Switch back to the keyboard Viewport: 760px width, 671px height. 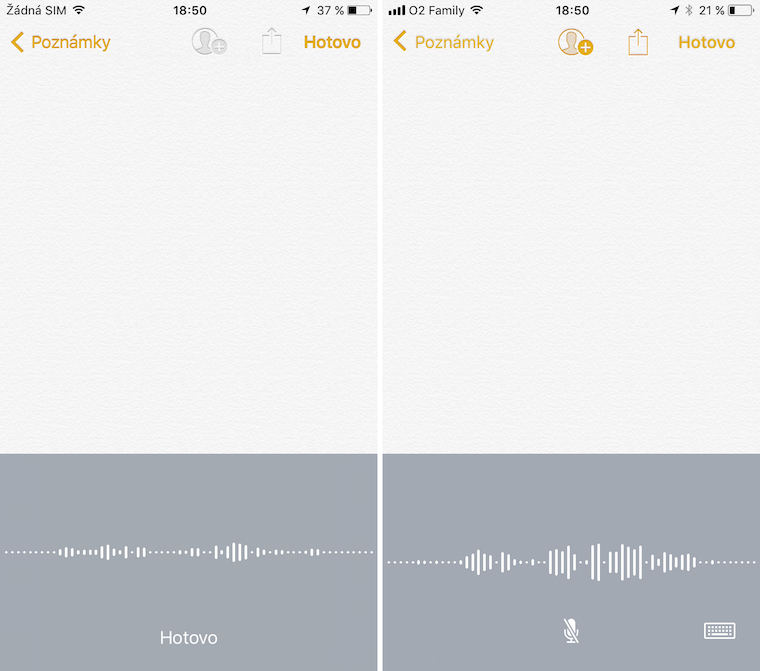[x=719, y=630]
